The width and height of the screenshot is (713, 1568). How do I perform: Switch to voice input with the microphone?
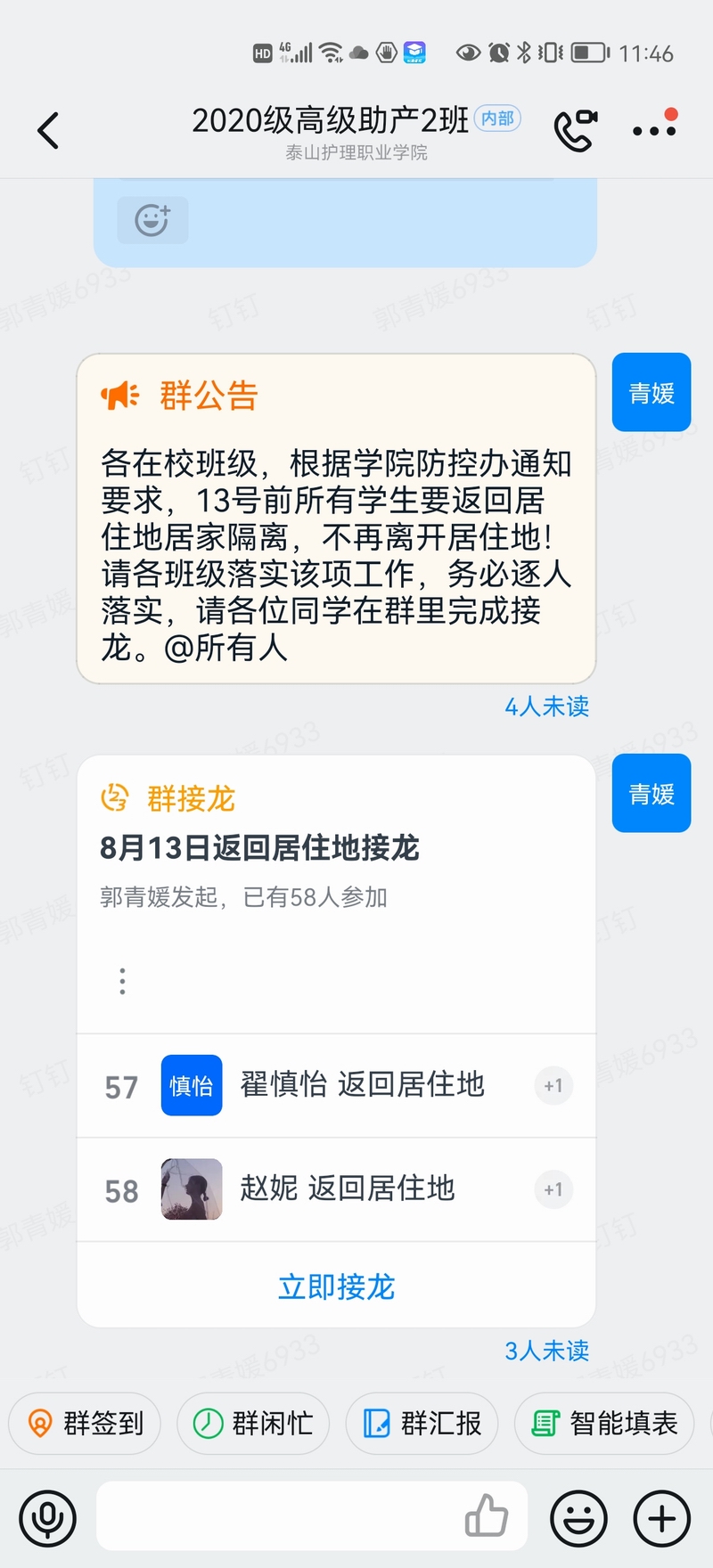pyautogui.click(x=48, y=1517)
